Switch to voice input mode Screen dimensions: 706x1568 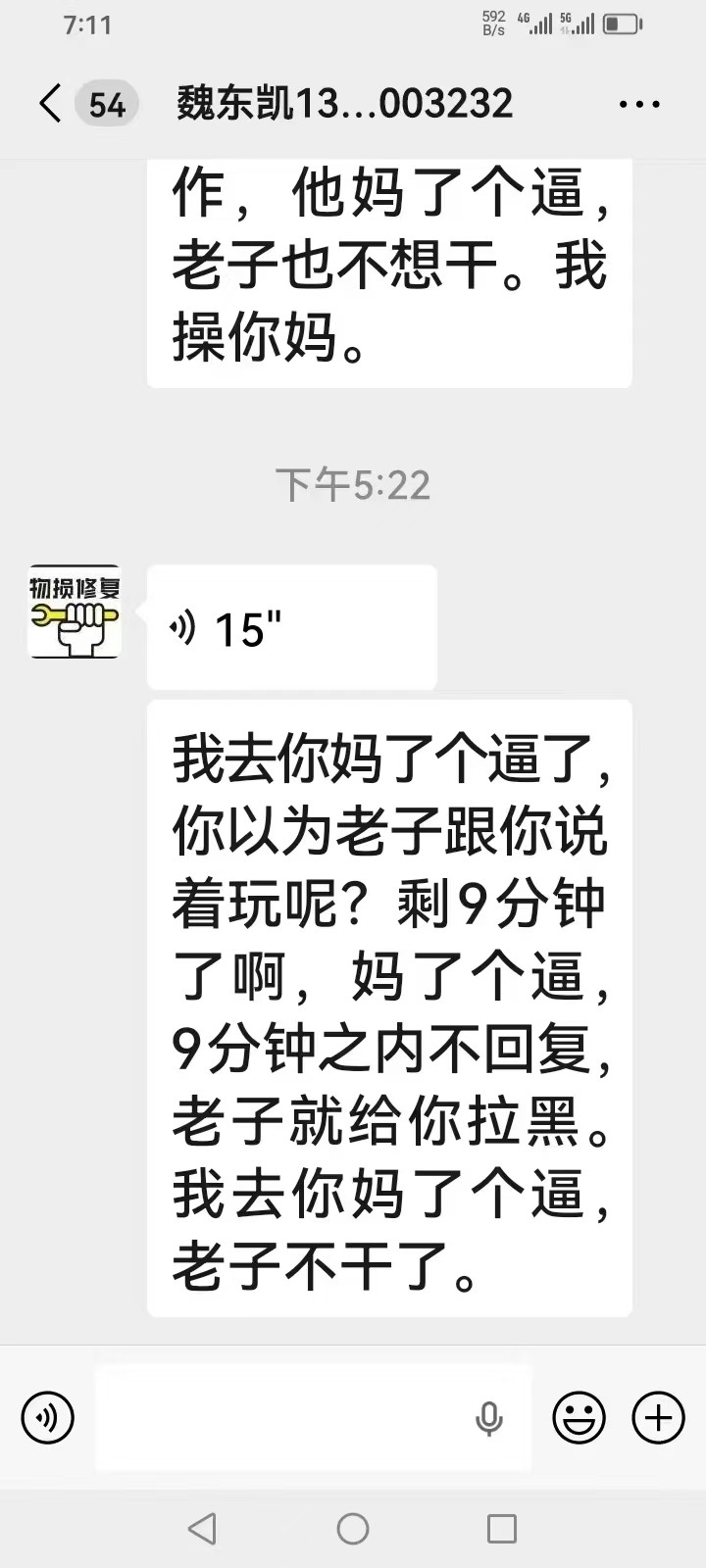click(48, 1417)
